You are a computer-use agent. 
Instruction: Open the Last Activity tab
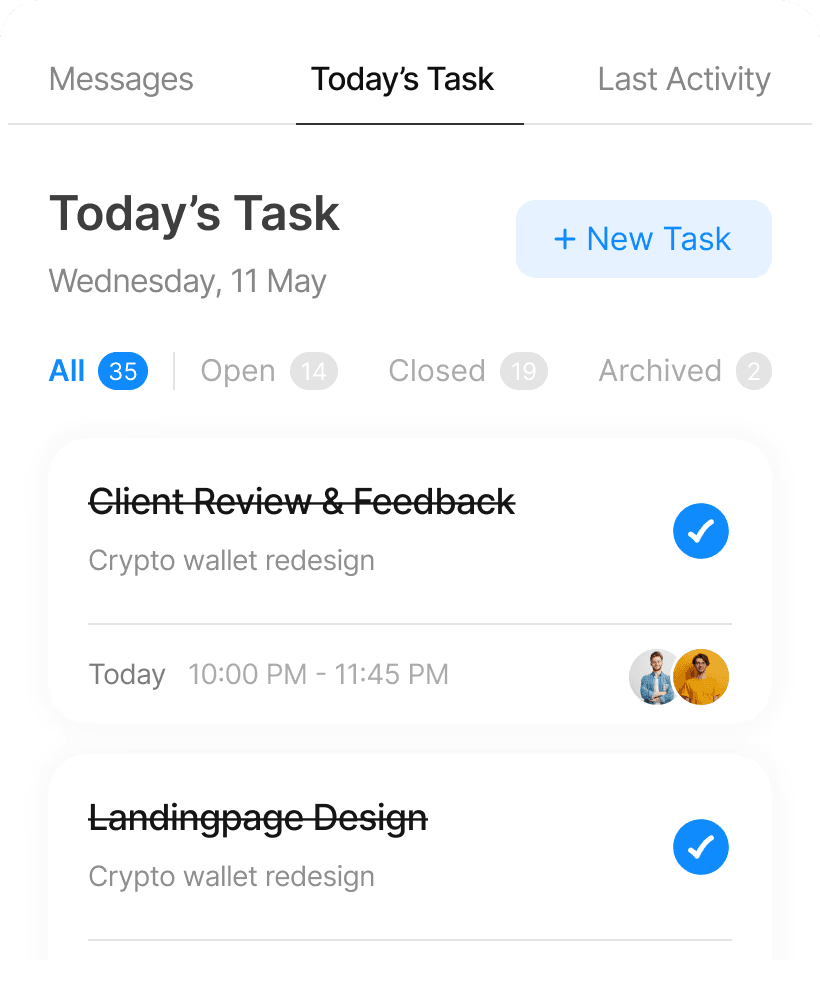point(683,79)
